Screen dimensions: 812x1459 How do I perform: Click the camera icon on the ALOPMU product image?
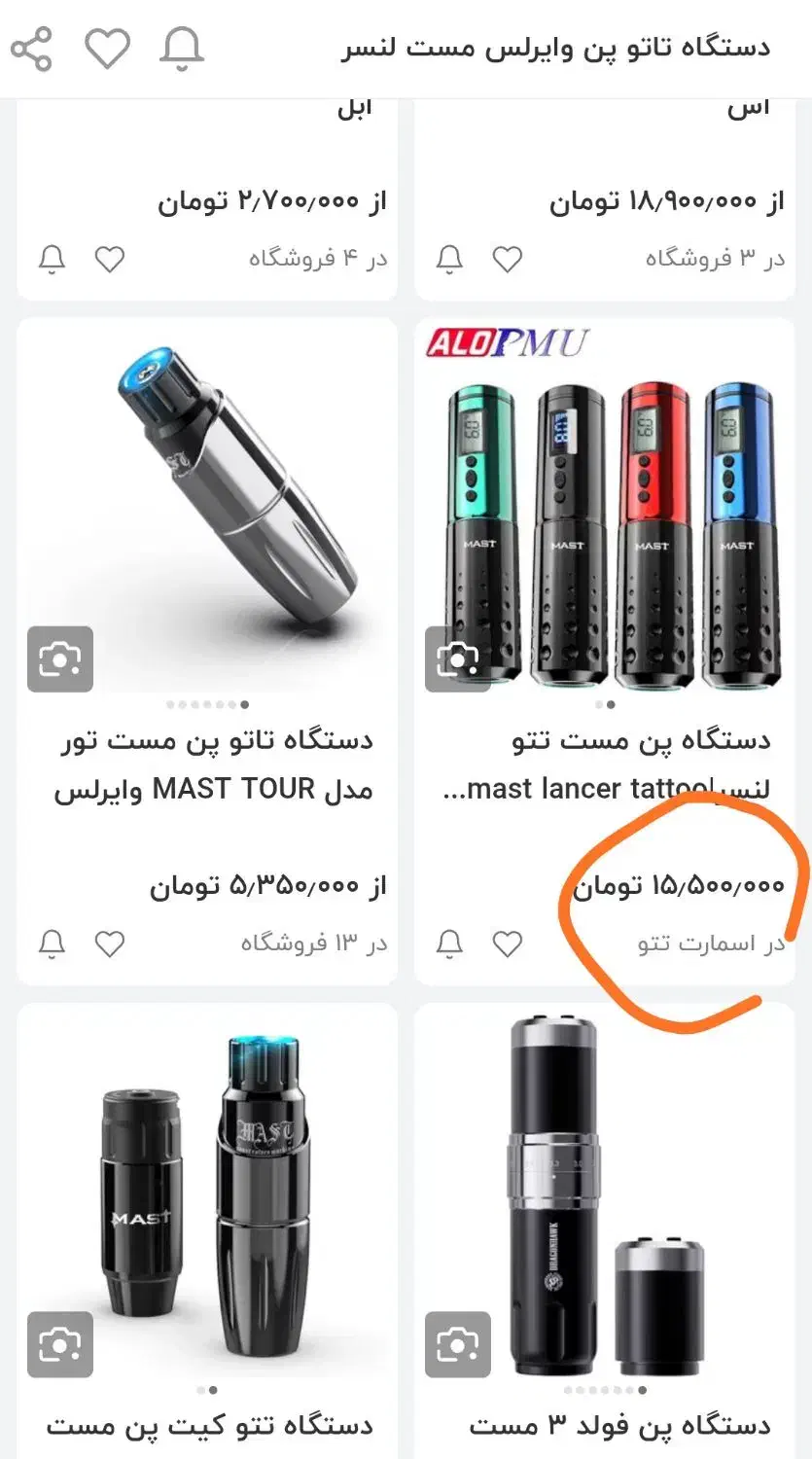pos(456,658)
